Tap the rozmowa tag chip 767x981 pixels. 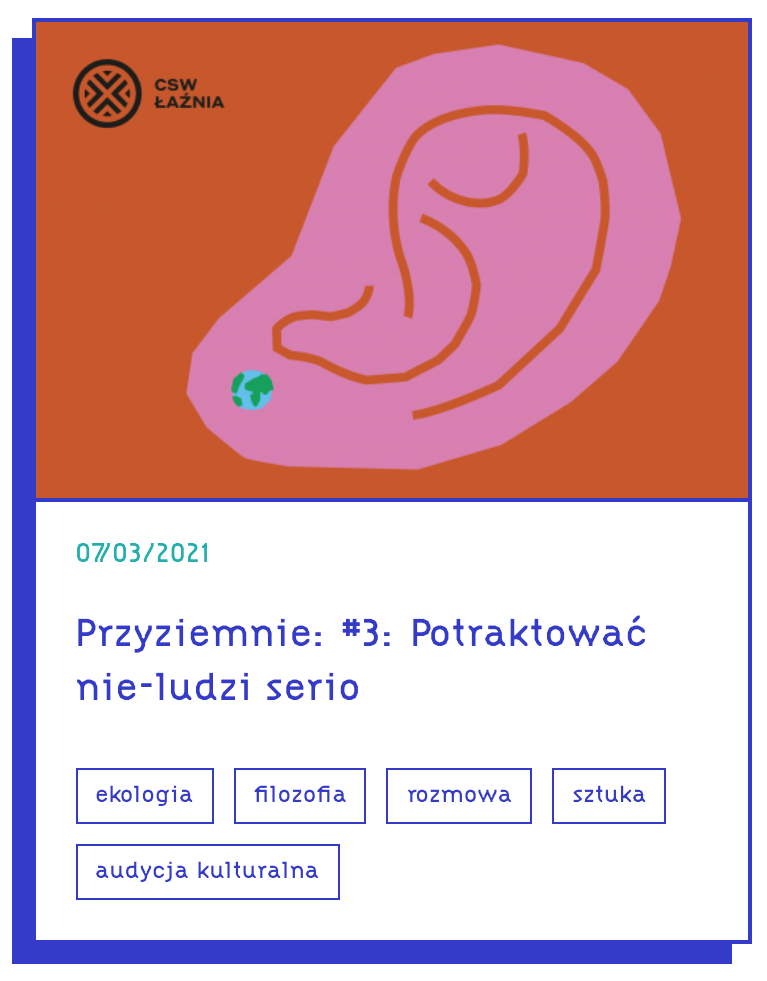pyautogui.click(x=459, y=796)
